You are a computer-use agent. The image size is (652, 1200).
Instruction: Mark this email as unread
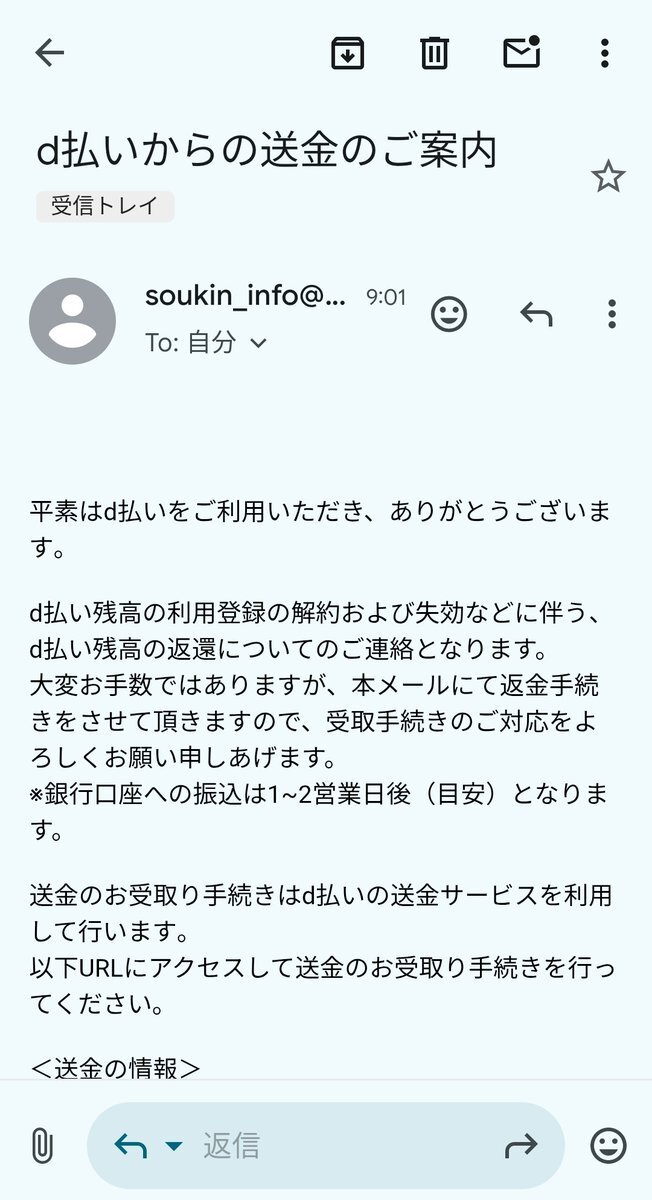[x=521, y=53]
